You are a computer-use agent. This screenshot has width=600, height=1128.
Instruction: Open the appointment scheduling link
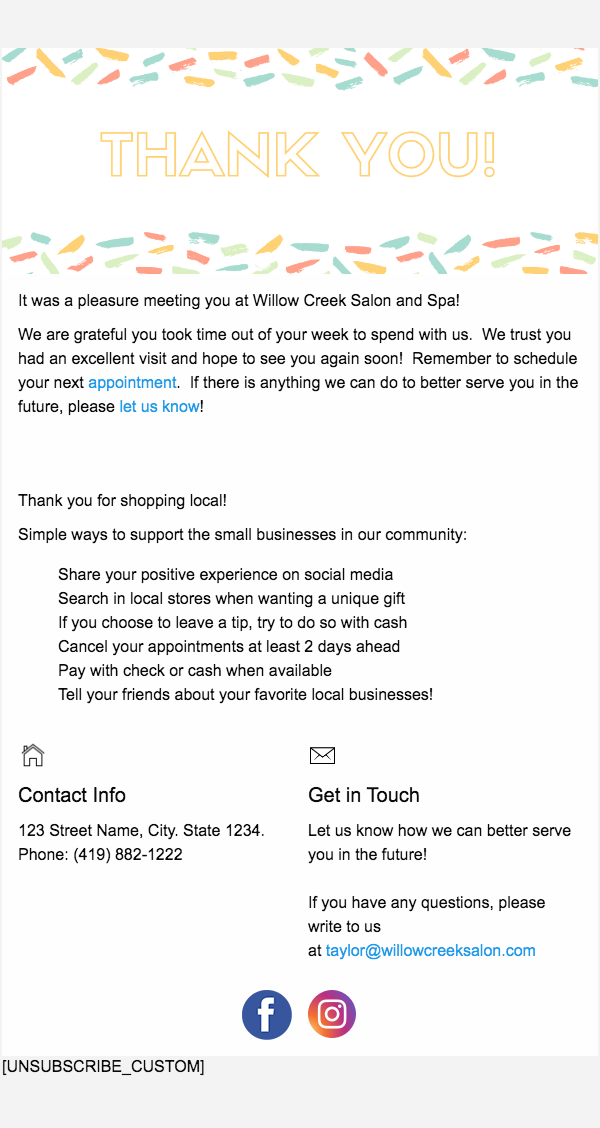[132, 383]
